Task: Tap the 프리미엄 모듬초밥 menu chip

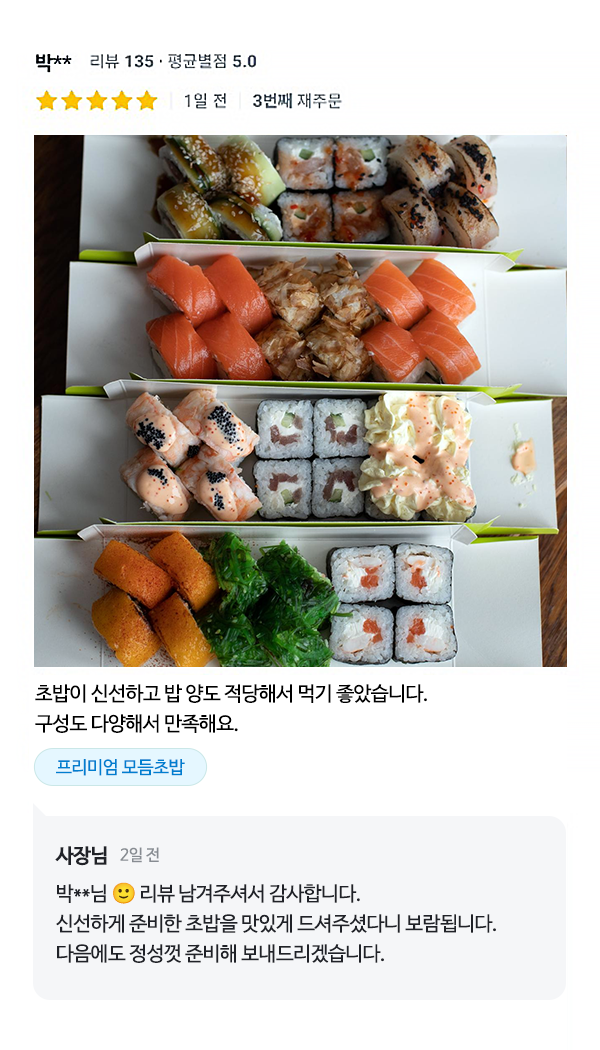Action: tap(121, 767)
